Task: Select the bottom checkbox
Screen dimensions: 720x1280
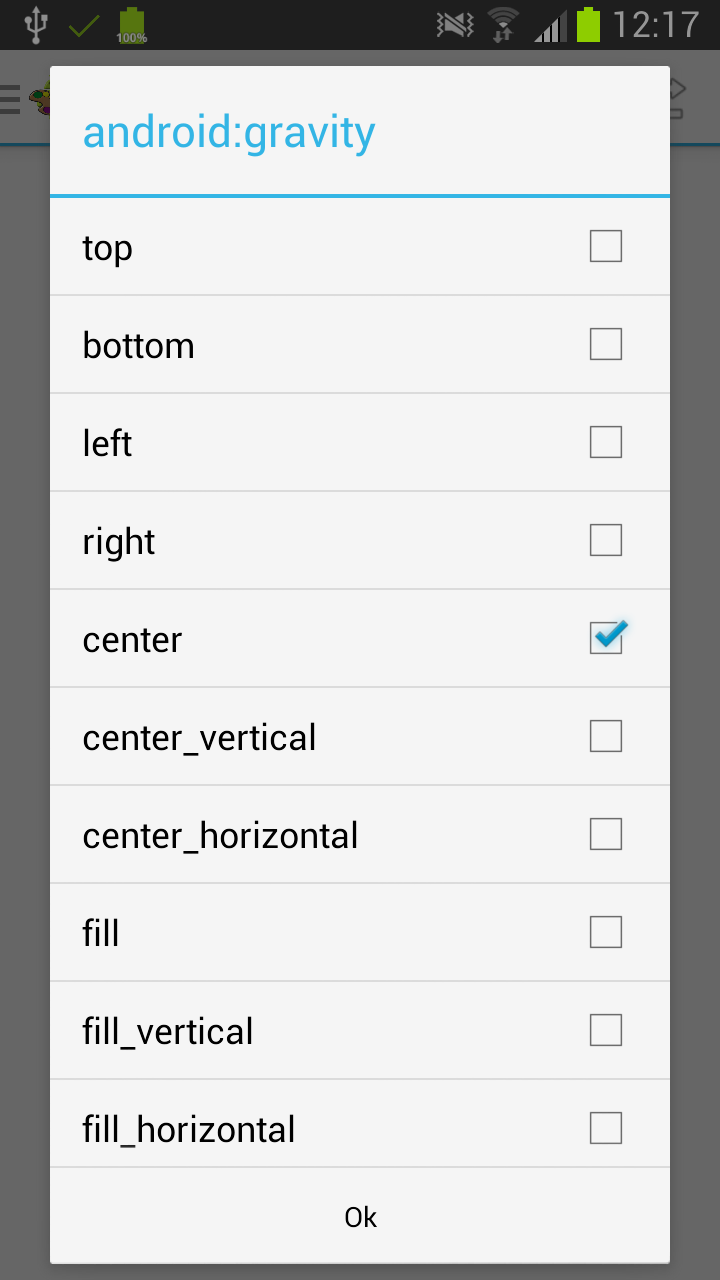Action: coord(606,344)
